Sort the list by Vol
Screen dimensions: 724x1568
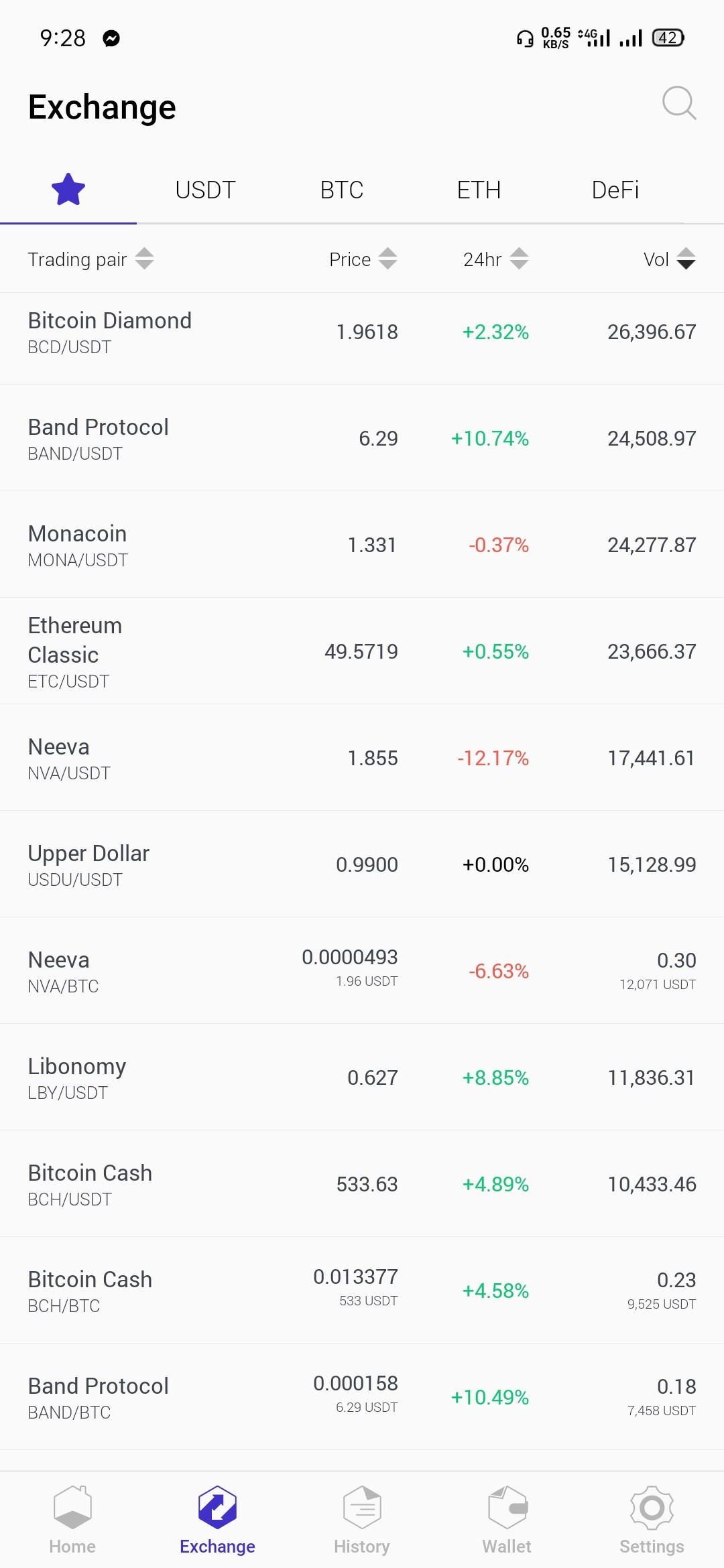pos(670,259)
